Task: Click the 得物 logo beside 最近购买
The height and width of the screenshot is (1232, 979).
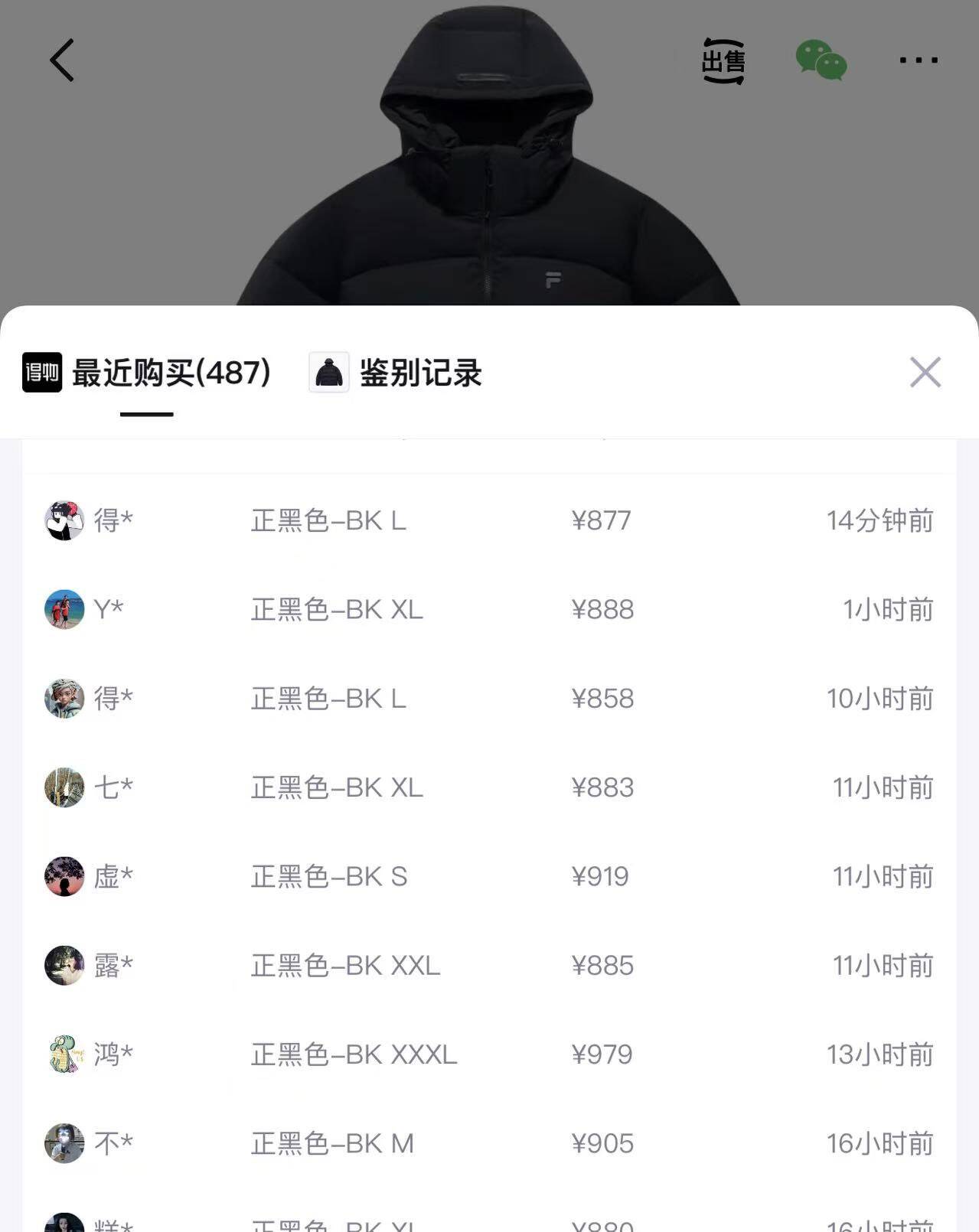Action: (41, 373)
